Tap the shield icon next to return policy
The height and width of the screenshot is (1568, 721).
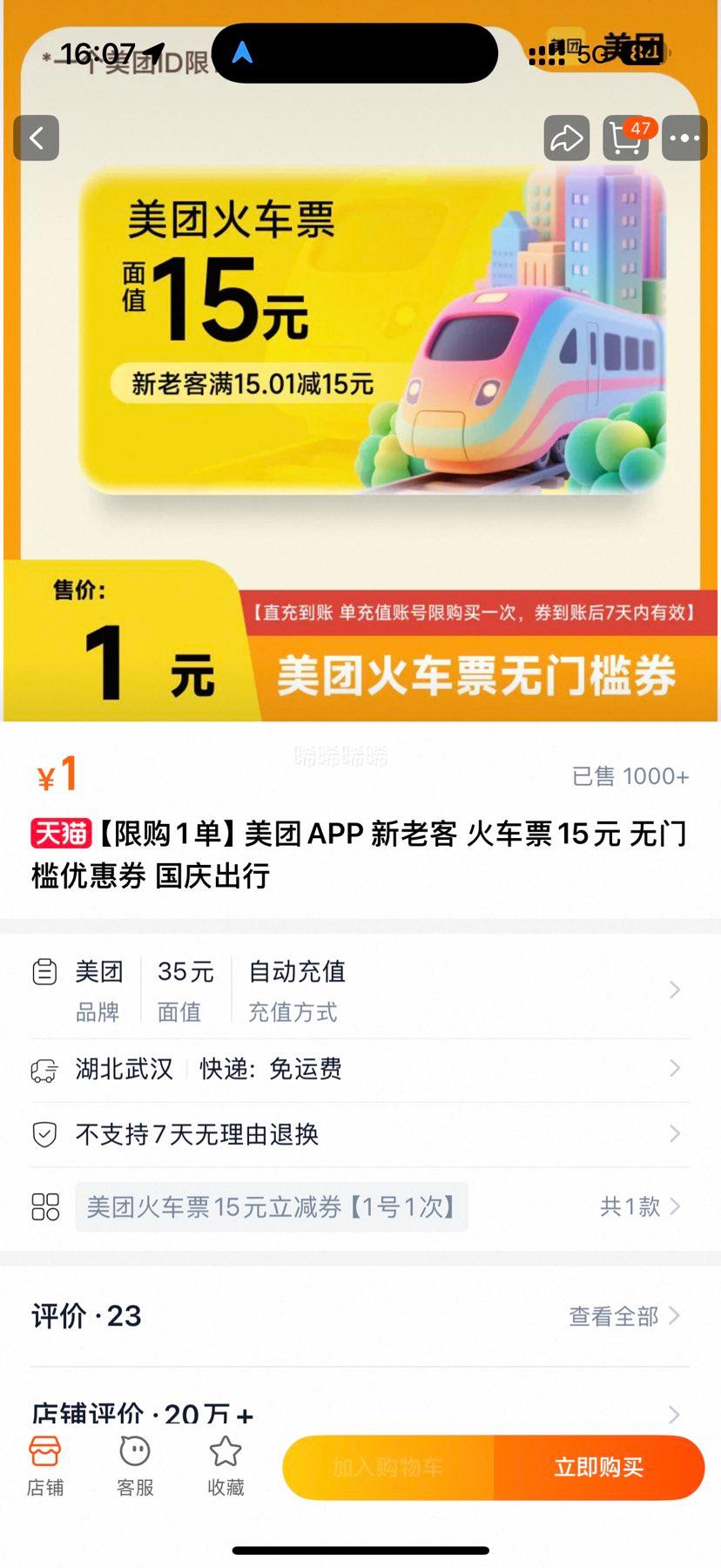pyautogui.click(x=45, y=1134)
